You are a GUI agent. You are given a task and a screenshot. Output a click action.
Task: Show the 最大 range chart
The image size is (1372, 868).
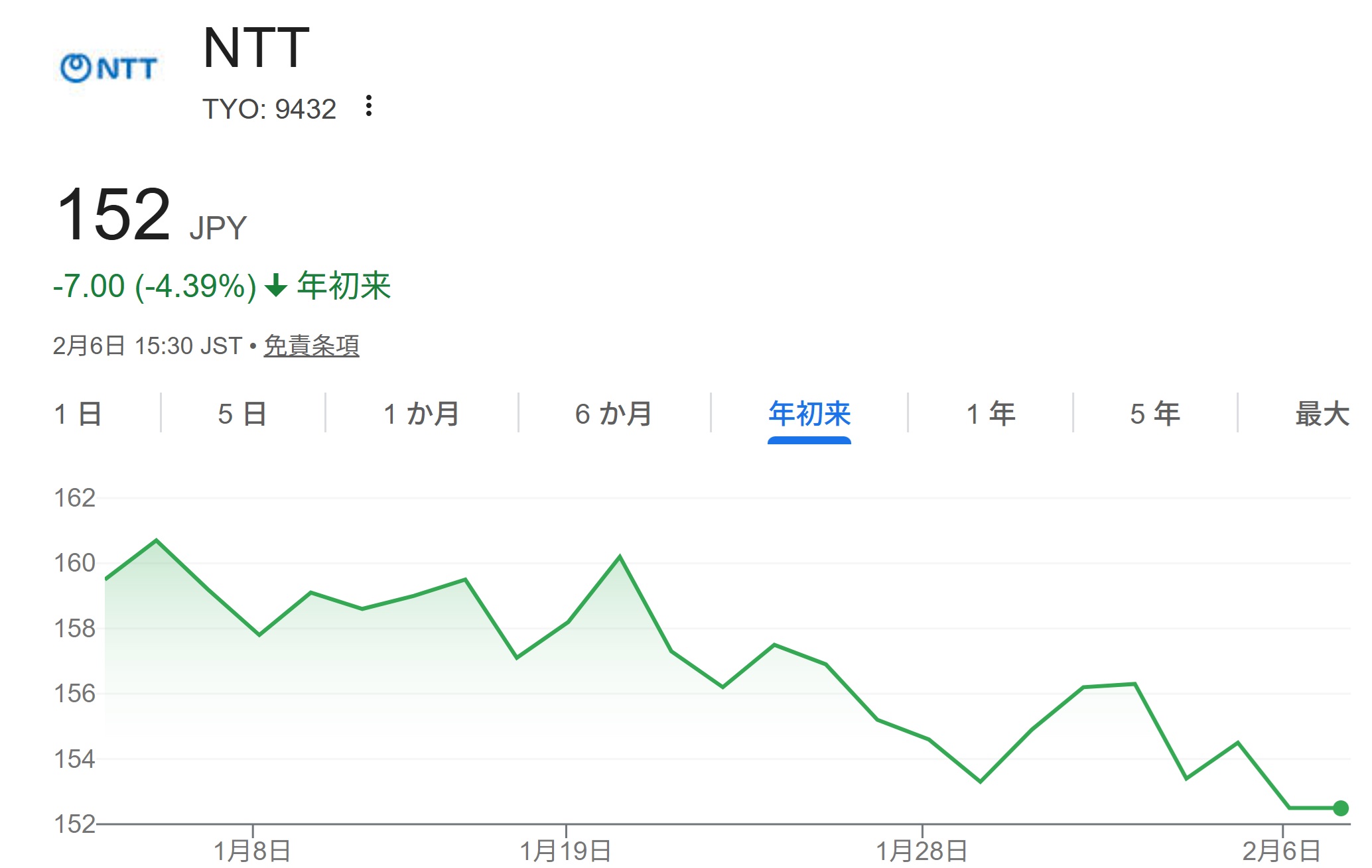coord(1322,414)
